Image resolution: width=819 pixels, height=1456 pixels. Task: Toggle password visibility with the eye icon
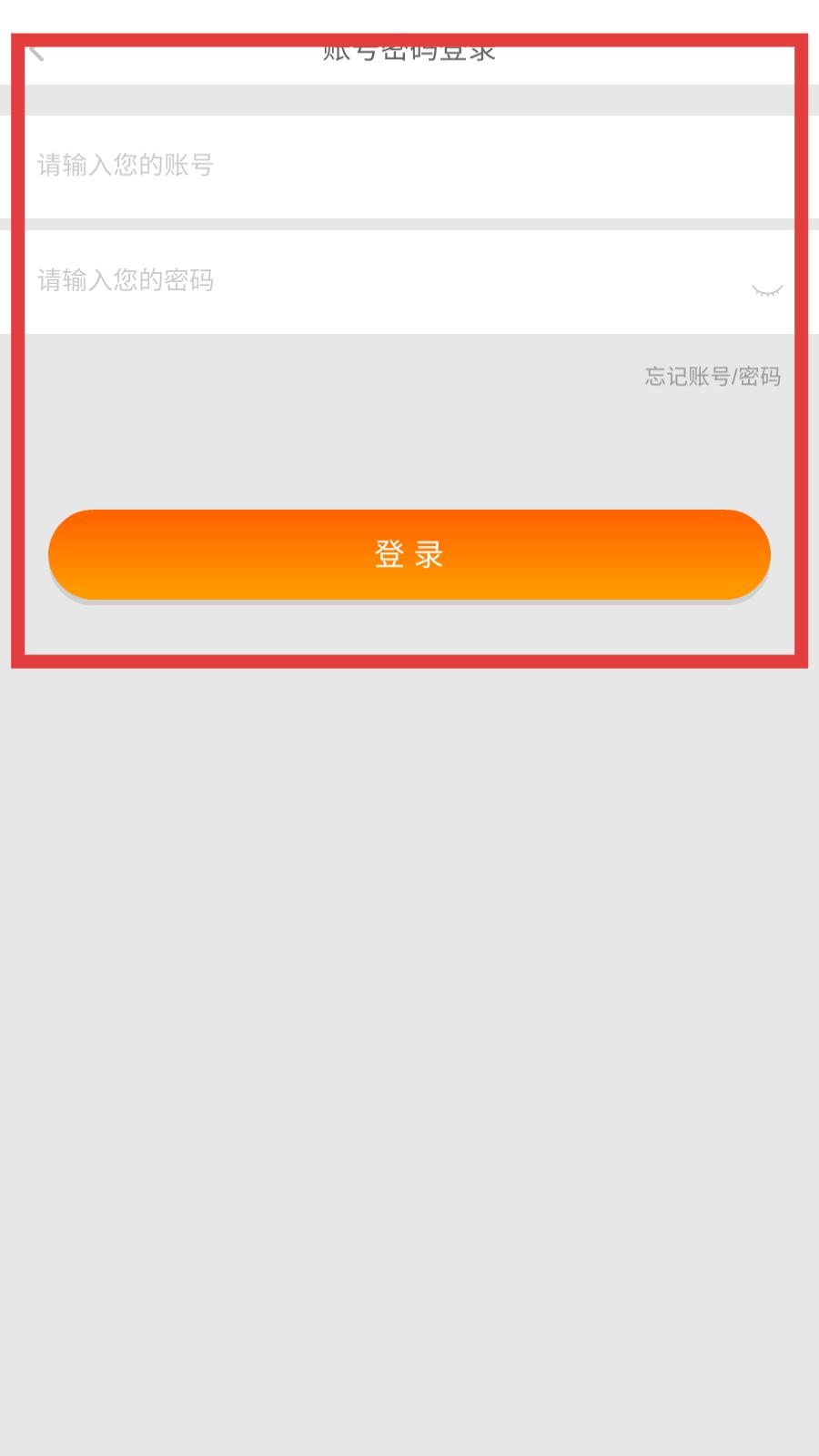(x=766, y=290)
